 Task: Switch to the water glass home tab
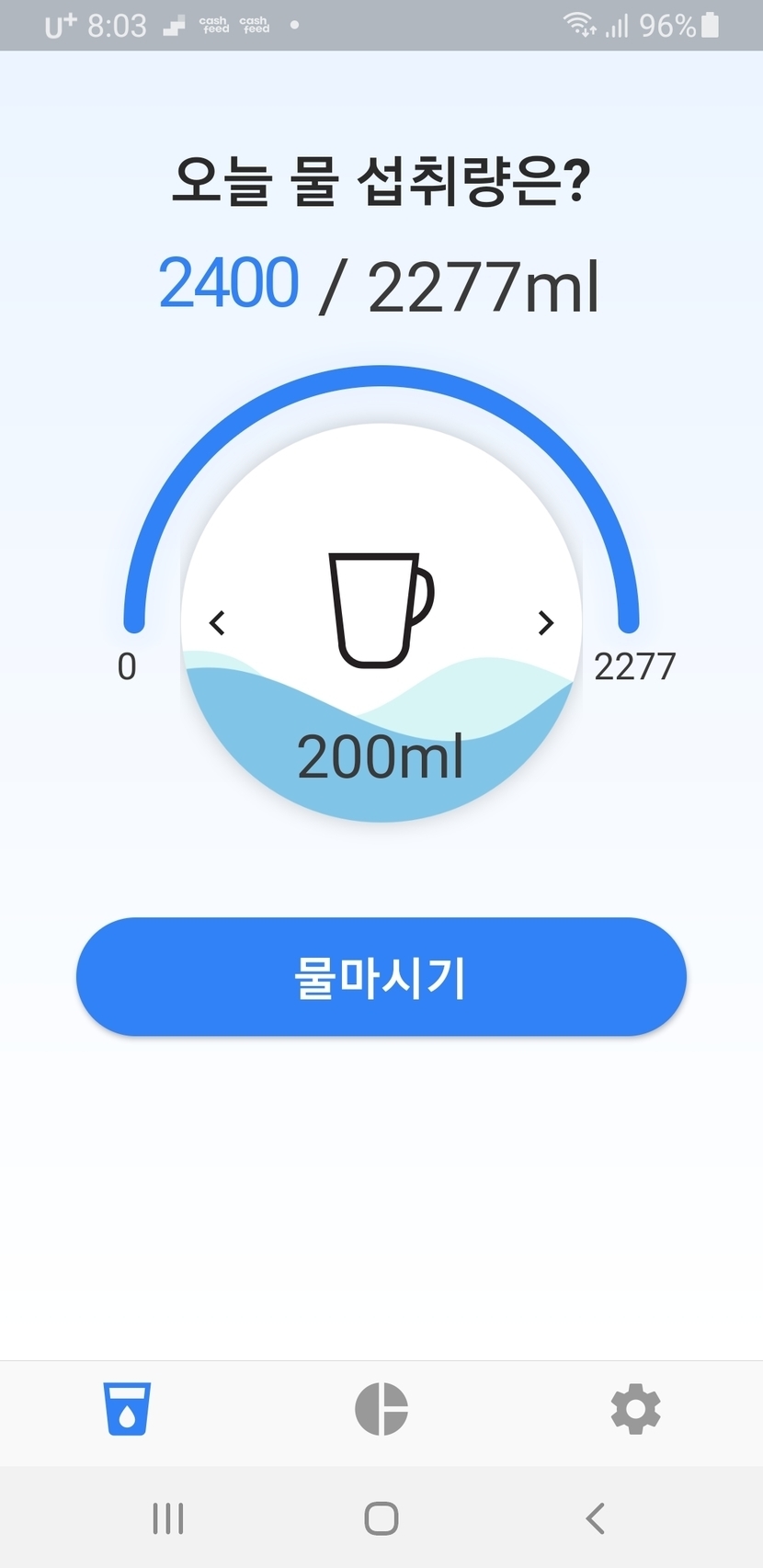point(127,1409)
